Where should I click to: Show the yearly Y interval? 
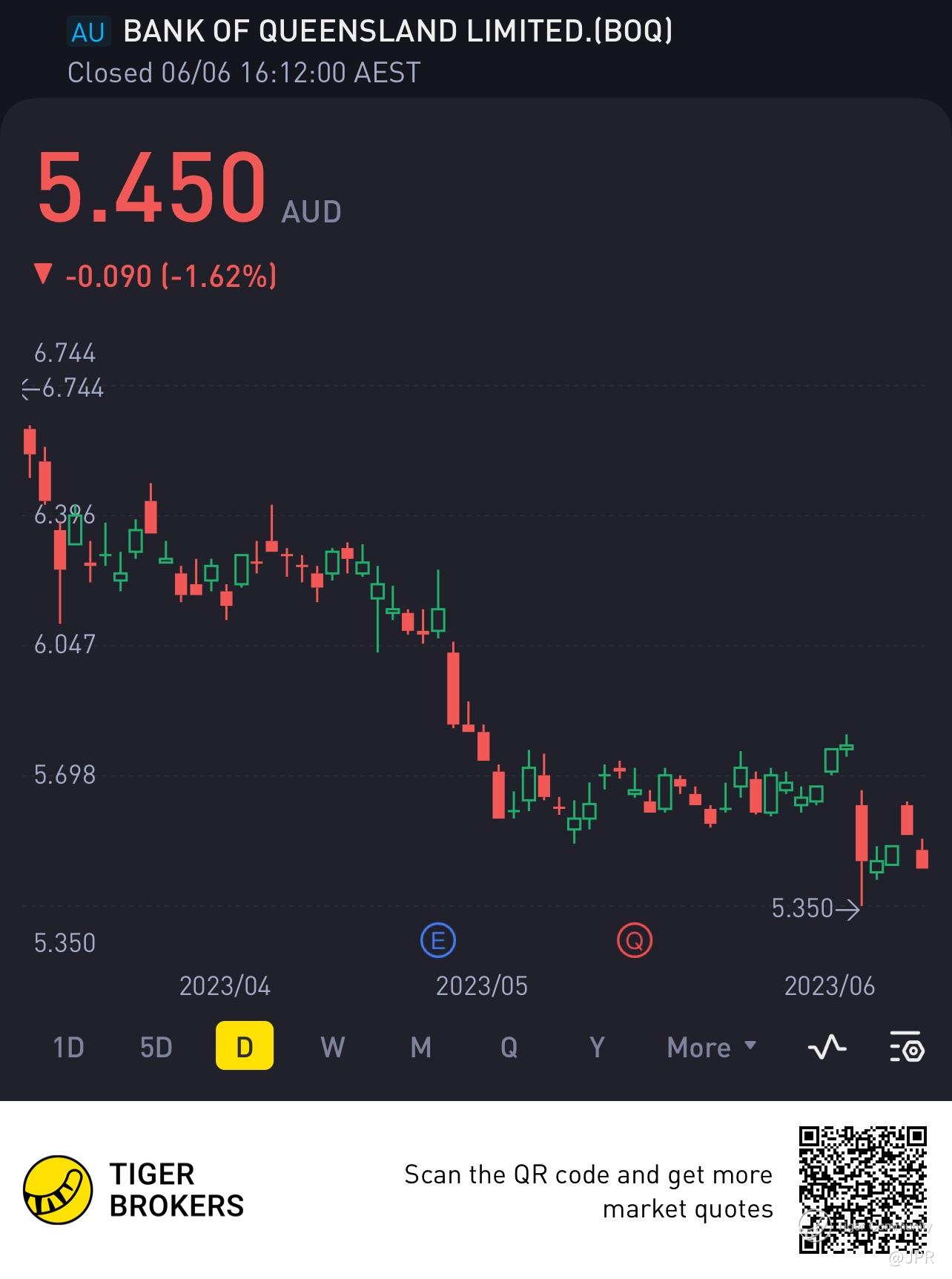tap(597, 1047)
